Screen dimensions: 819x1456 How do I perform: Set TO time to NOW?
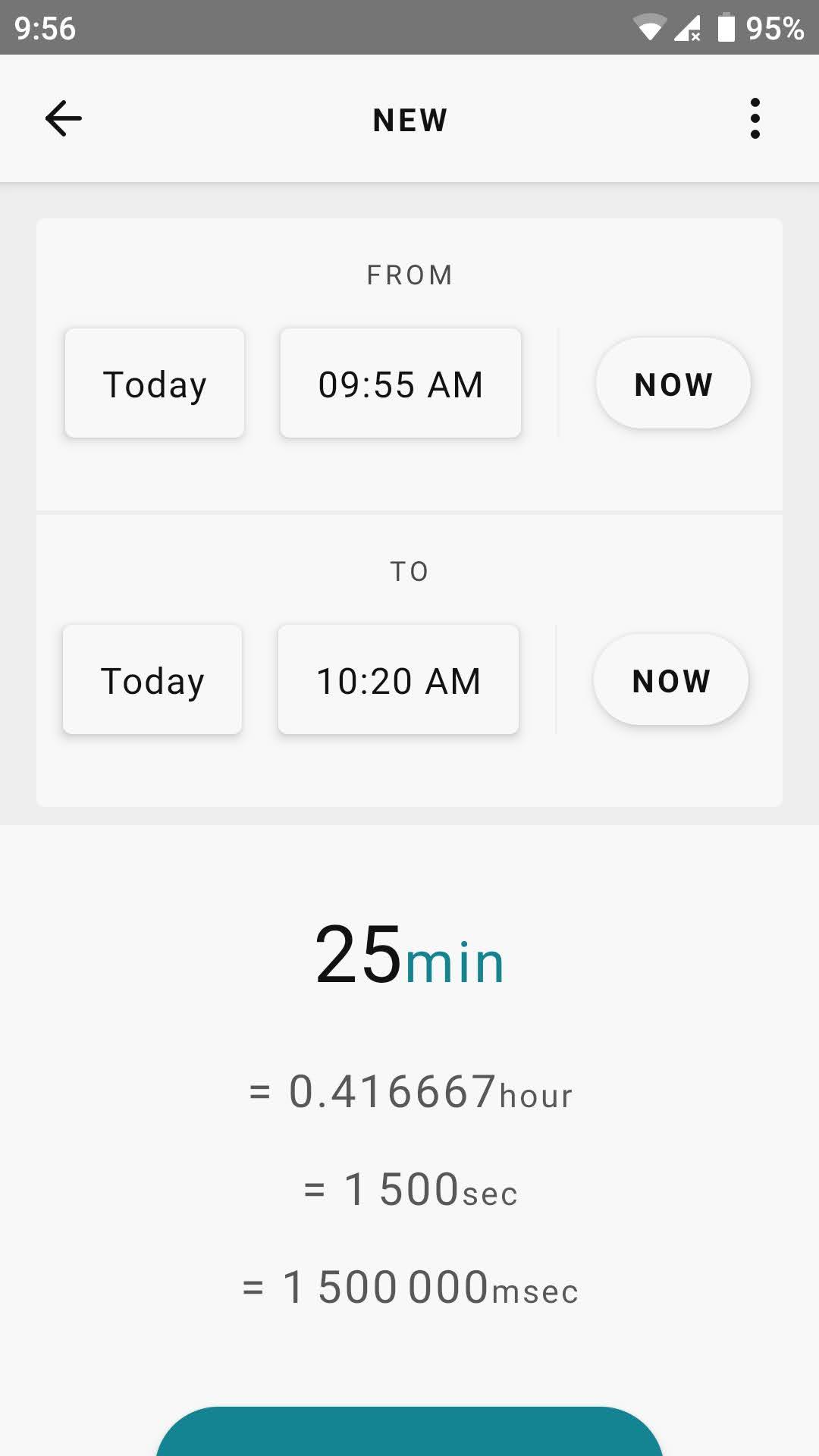pyautogui.click(x=670, y=680)
